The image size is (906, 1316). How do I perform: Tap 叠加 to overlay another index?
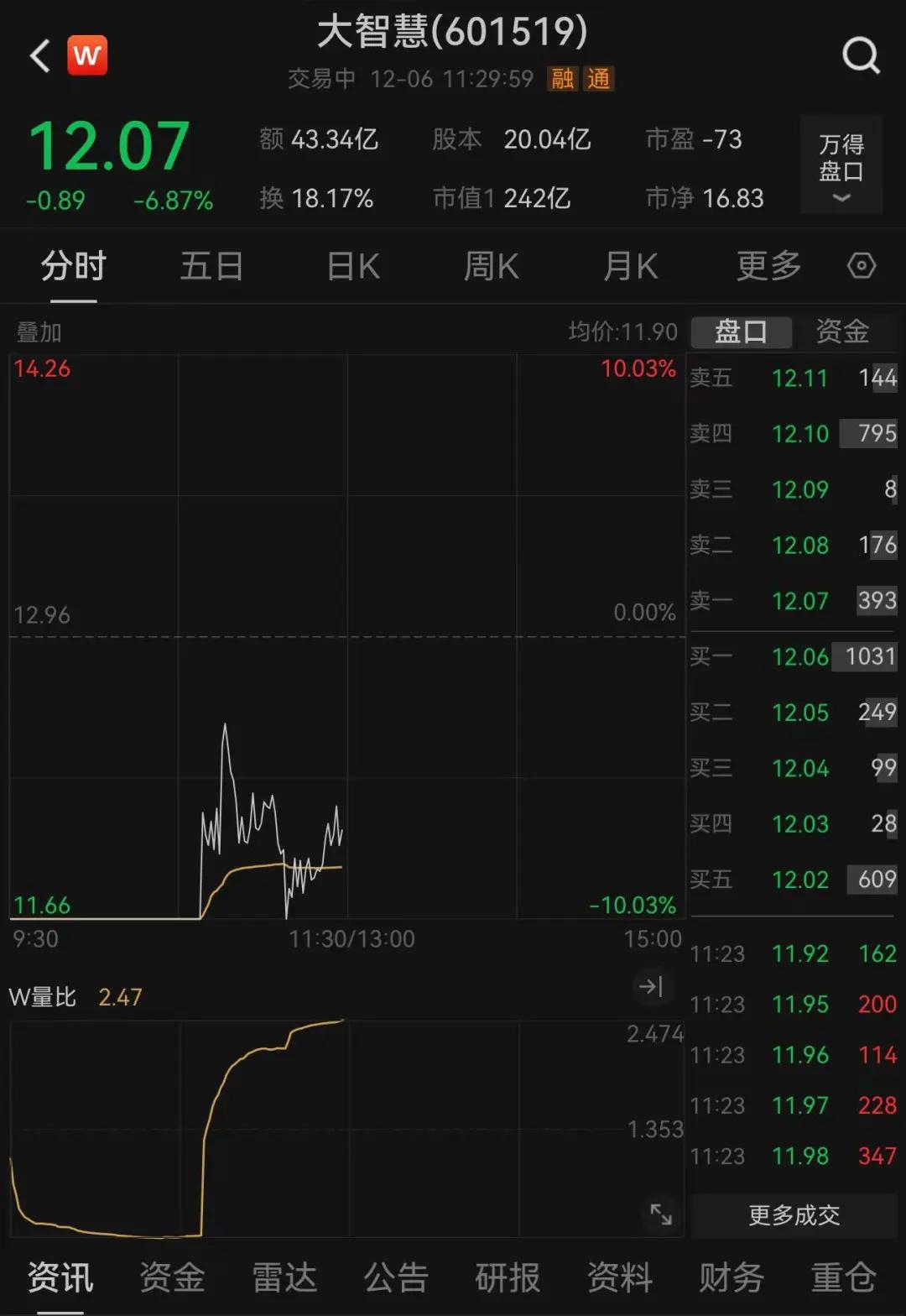tap(39, 332)
